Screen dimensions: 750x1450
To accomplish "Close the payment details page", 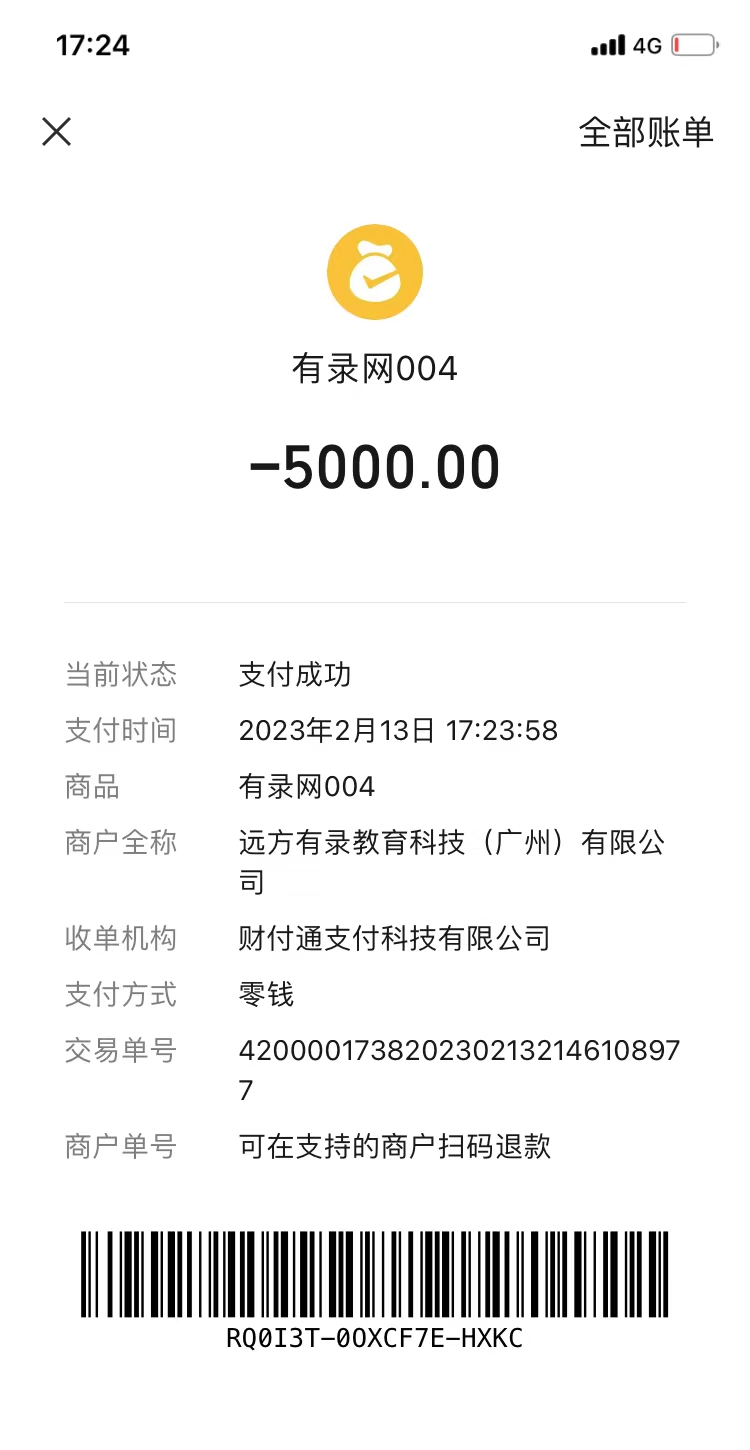I will point(57,131).
